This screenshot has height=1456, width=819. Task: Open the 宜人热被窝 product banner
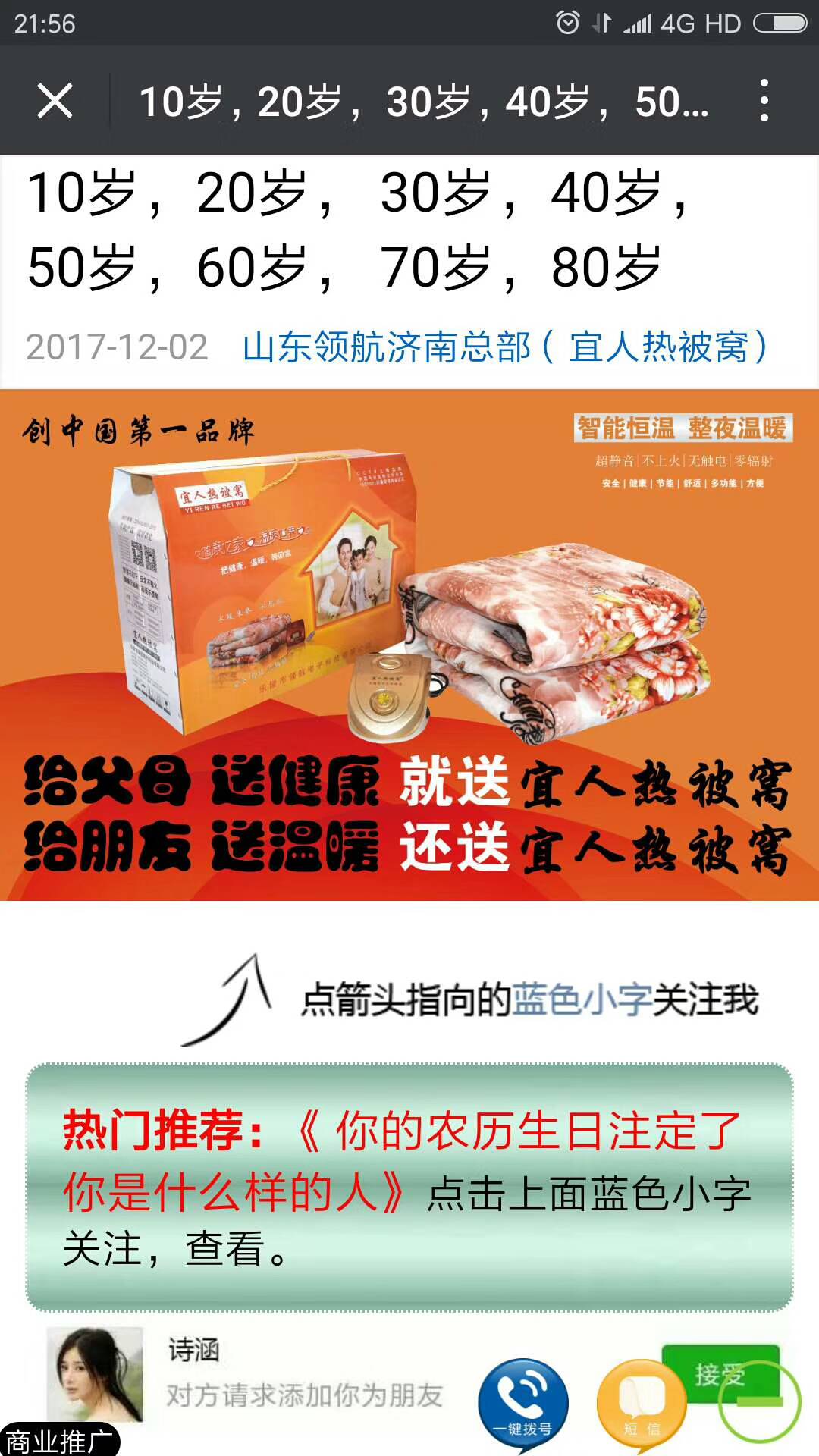409,645
